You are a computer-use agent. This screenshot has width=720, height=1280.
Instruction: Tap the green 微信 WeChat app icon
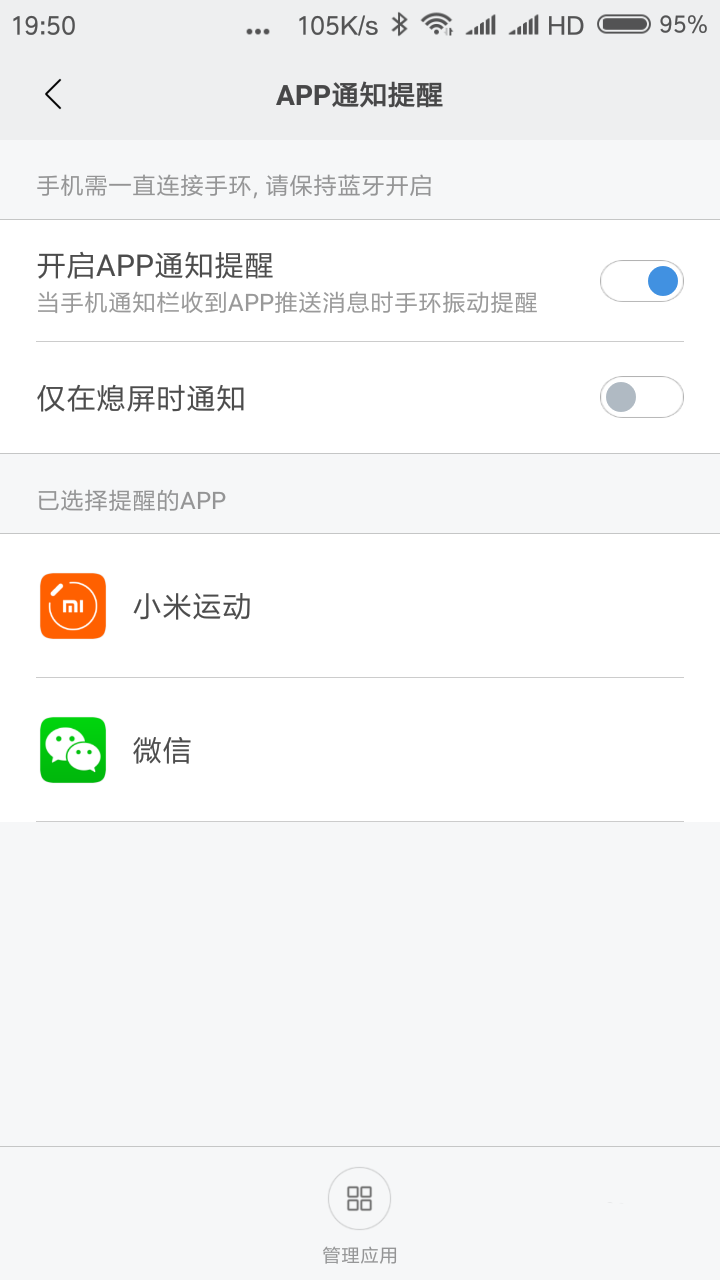[x=72, y=750]
